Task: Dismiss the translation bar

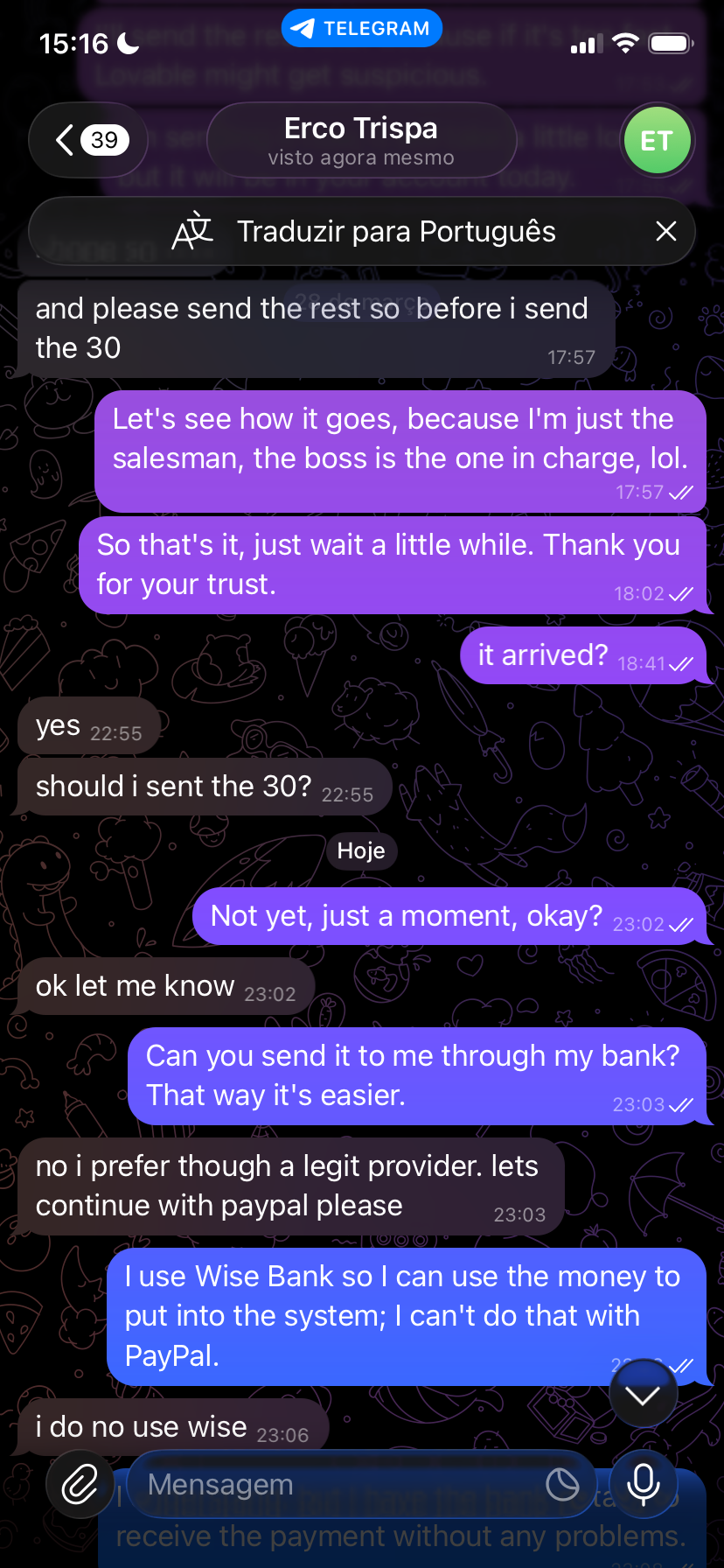Action: (666, 232)
